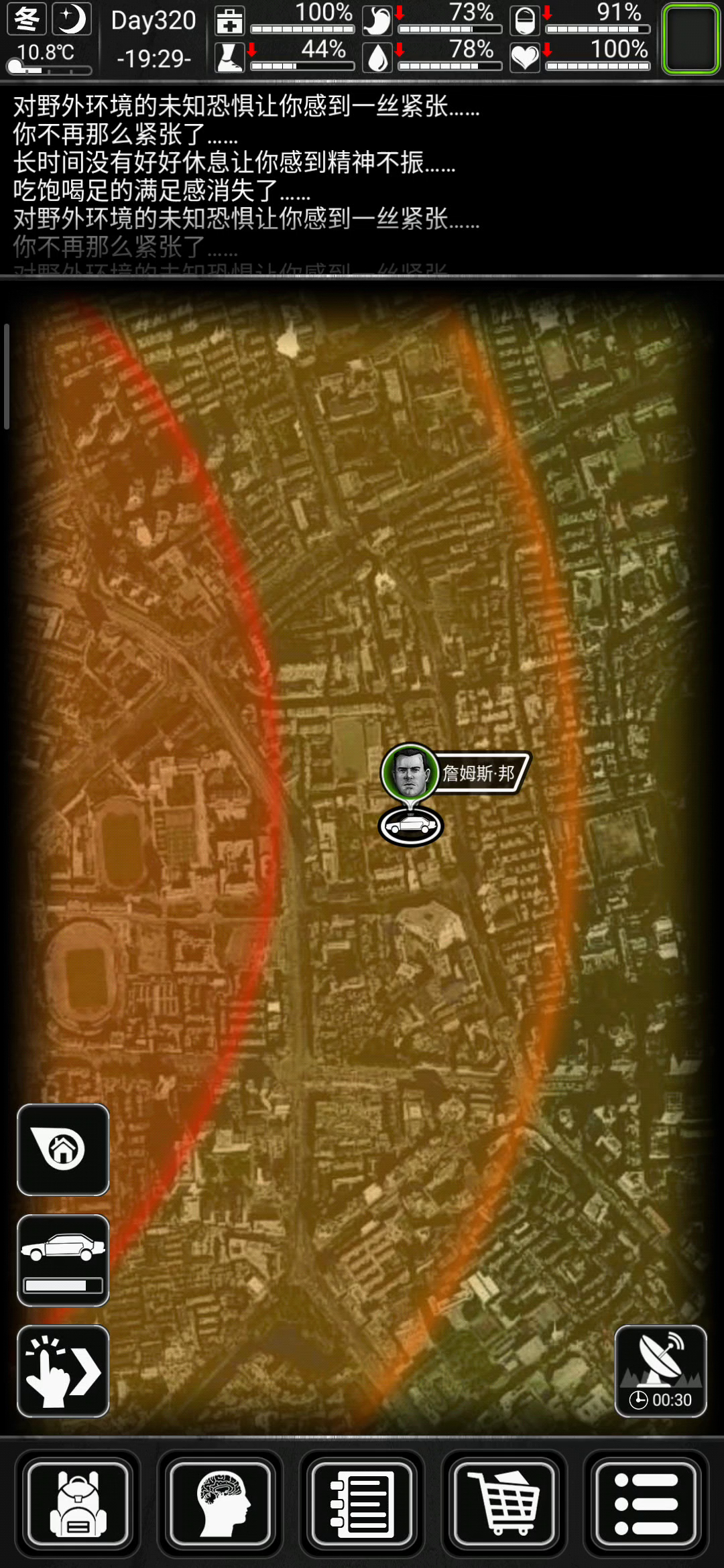Tap the green slot in top corner

tap(690, 38)
